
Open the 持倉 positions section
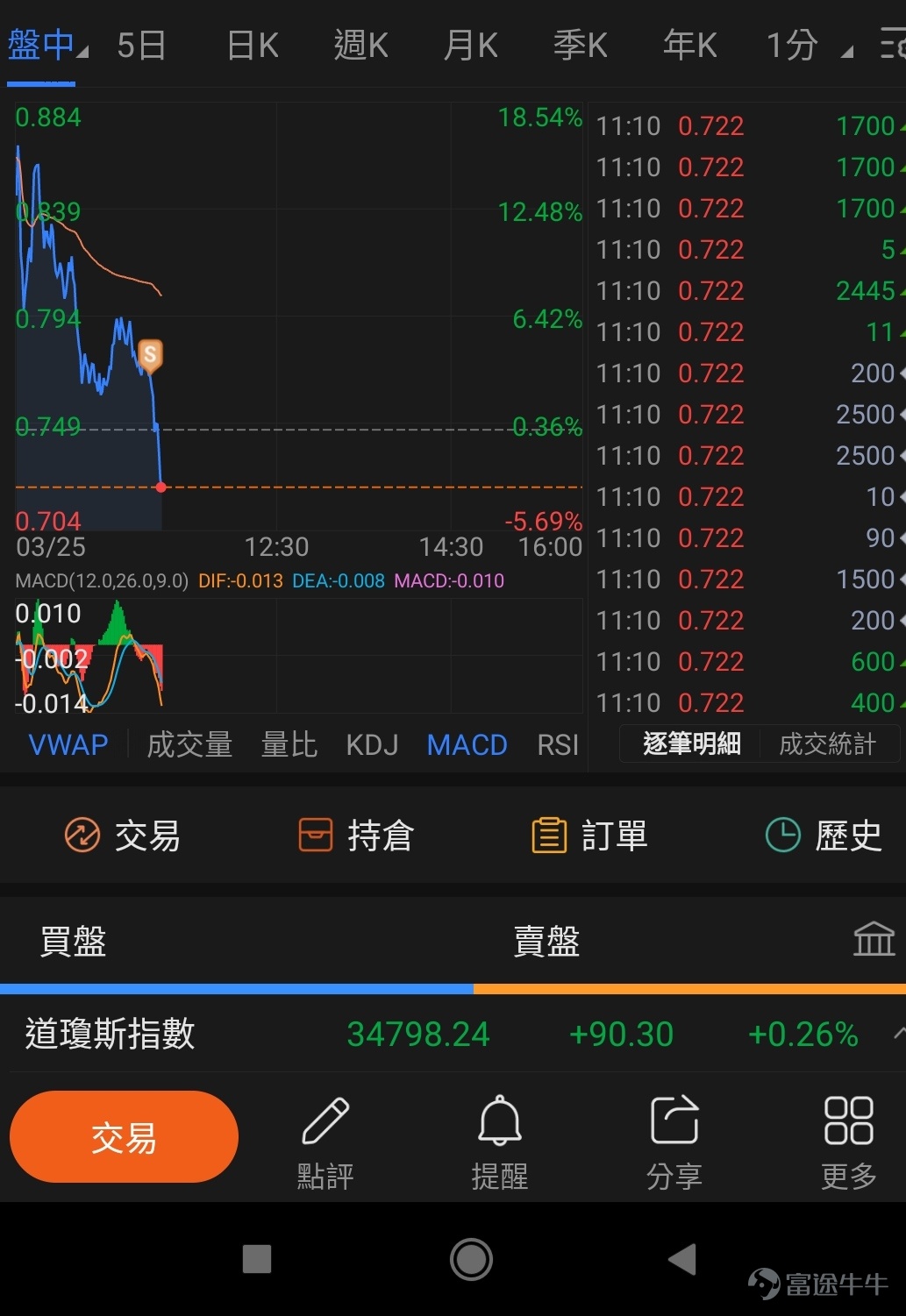pyautogui.click(x=356, y=836)
